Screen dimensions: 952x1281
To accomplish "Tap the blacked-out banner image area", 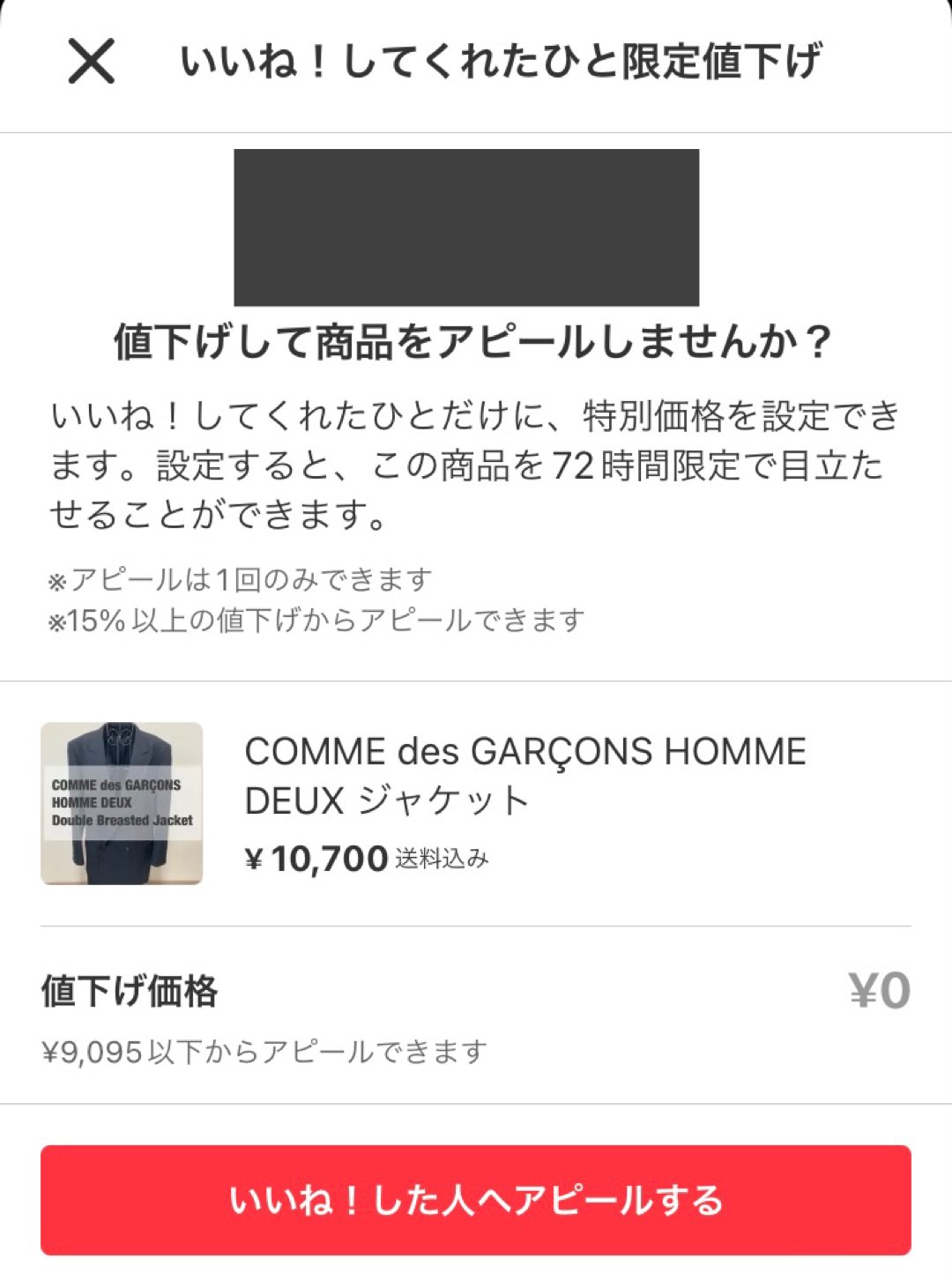I will [x=467, y=227].
